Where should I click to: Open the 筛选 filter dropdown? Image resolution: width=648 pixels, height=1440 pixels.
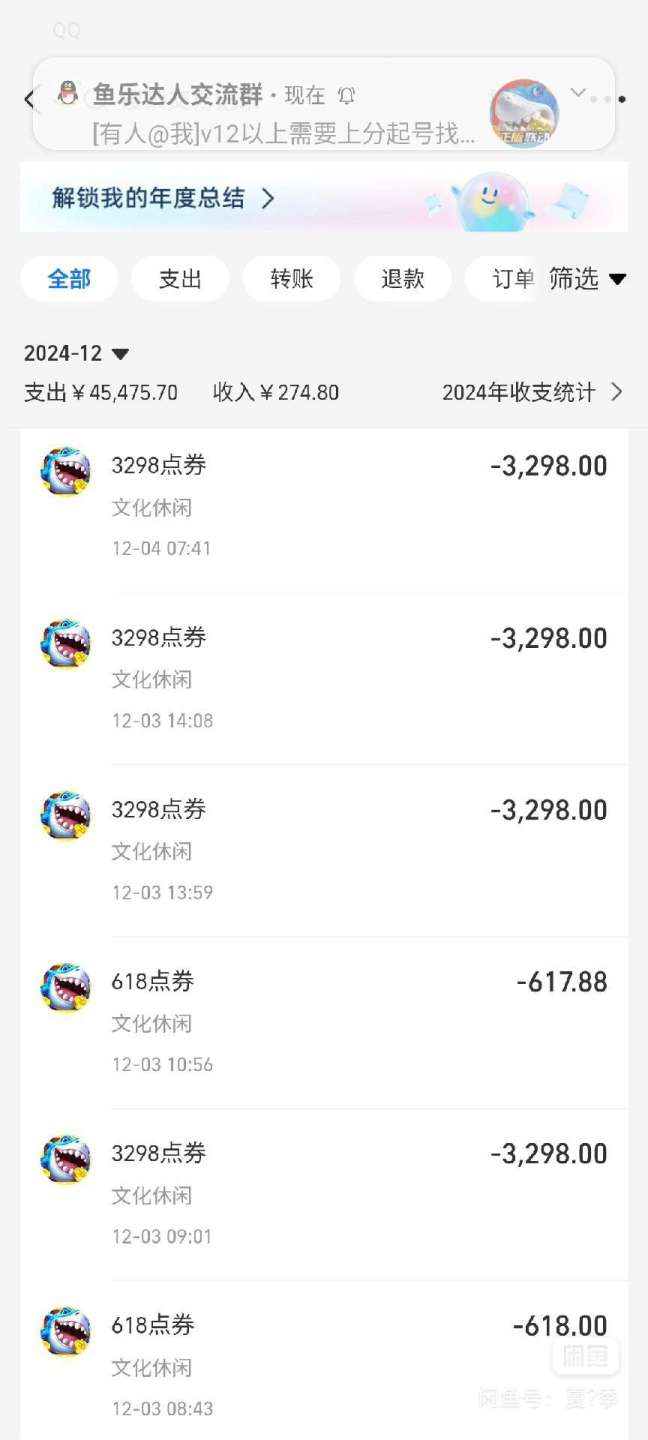(588, 279)
